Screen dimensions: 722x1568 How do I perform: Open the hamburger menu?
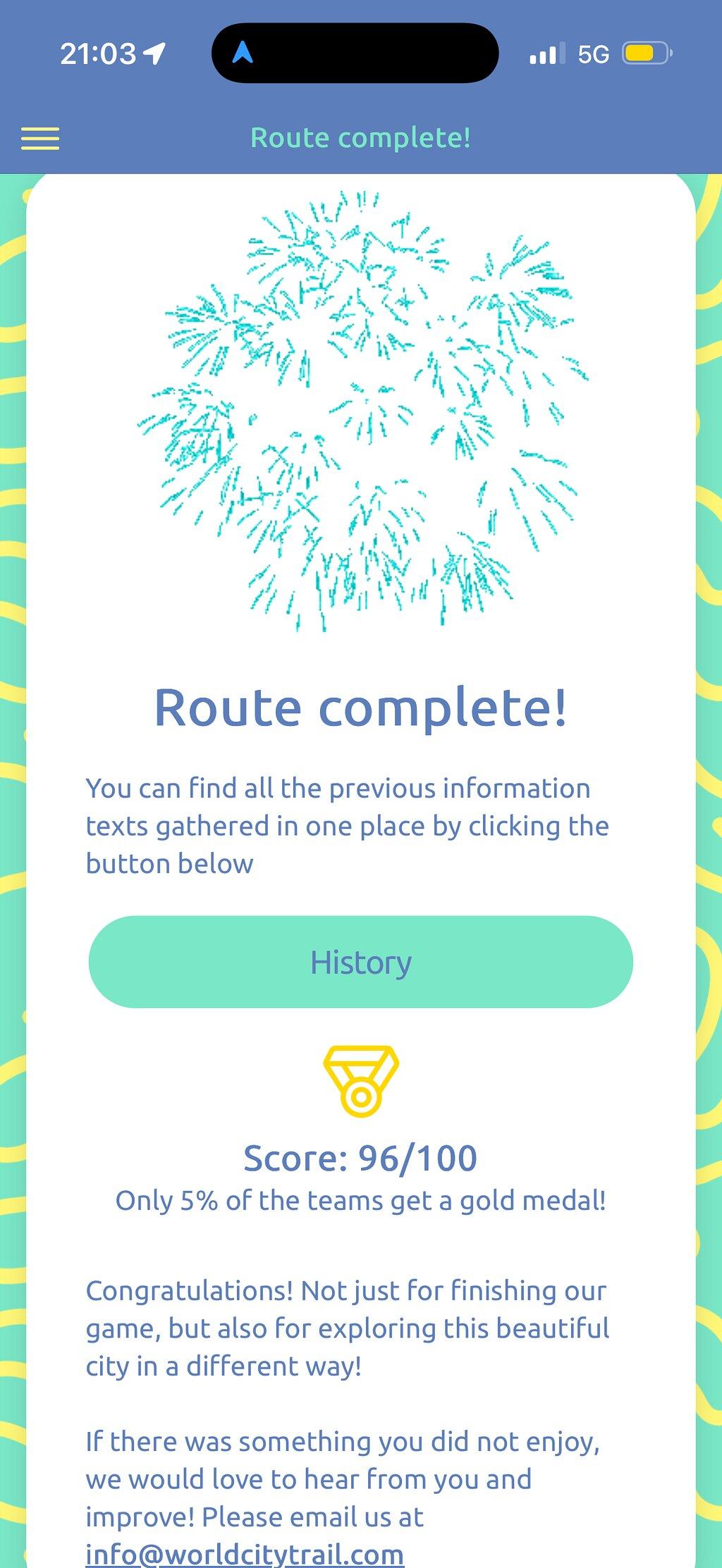40,139
